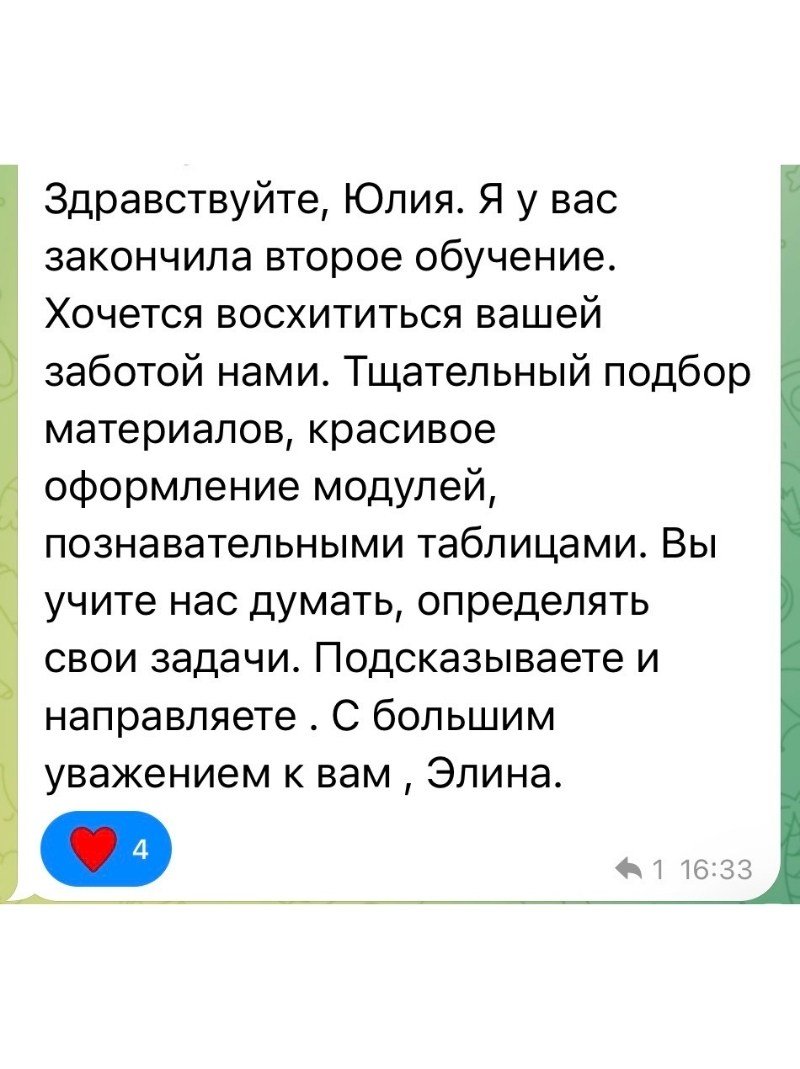Click the message bubble to open options
This screenshot has width=800, height=1069.
(x=400, y=480)
